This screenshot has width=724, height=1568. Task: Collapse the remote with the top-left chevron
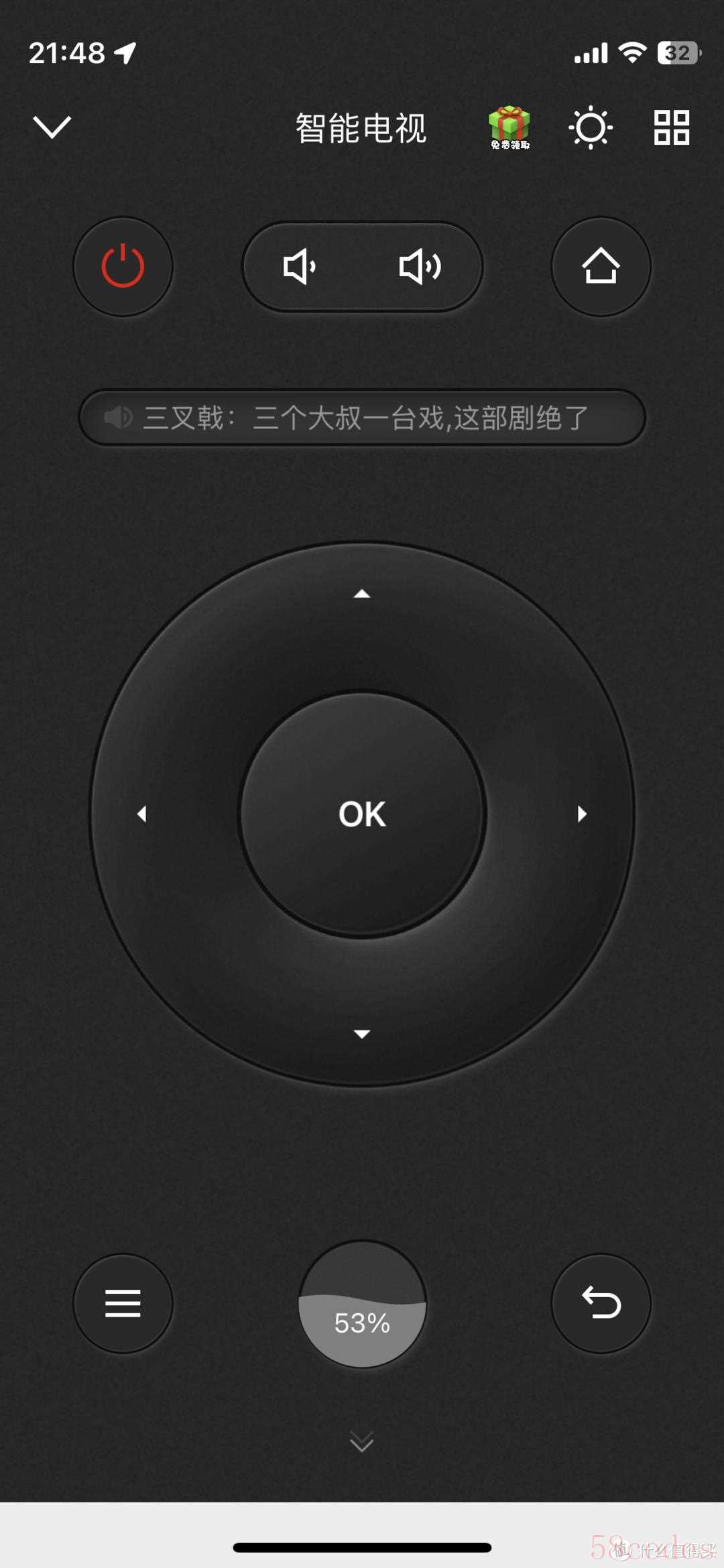pos(52,127)
